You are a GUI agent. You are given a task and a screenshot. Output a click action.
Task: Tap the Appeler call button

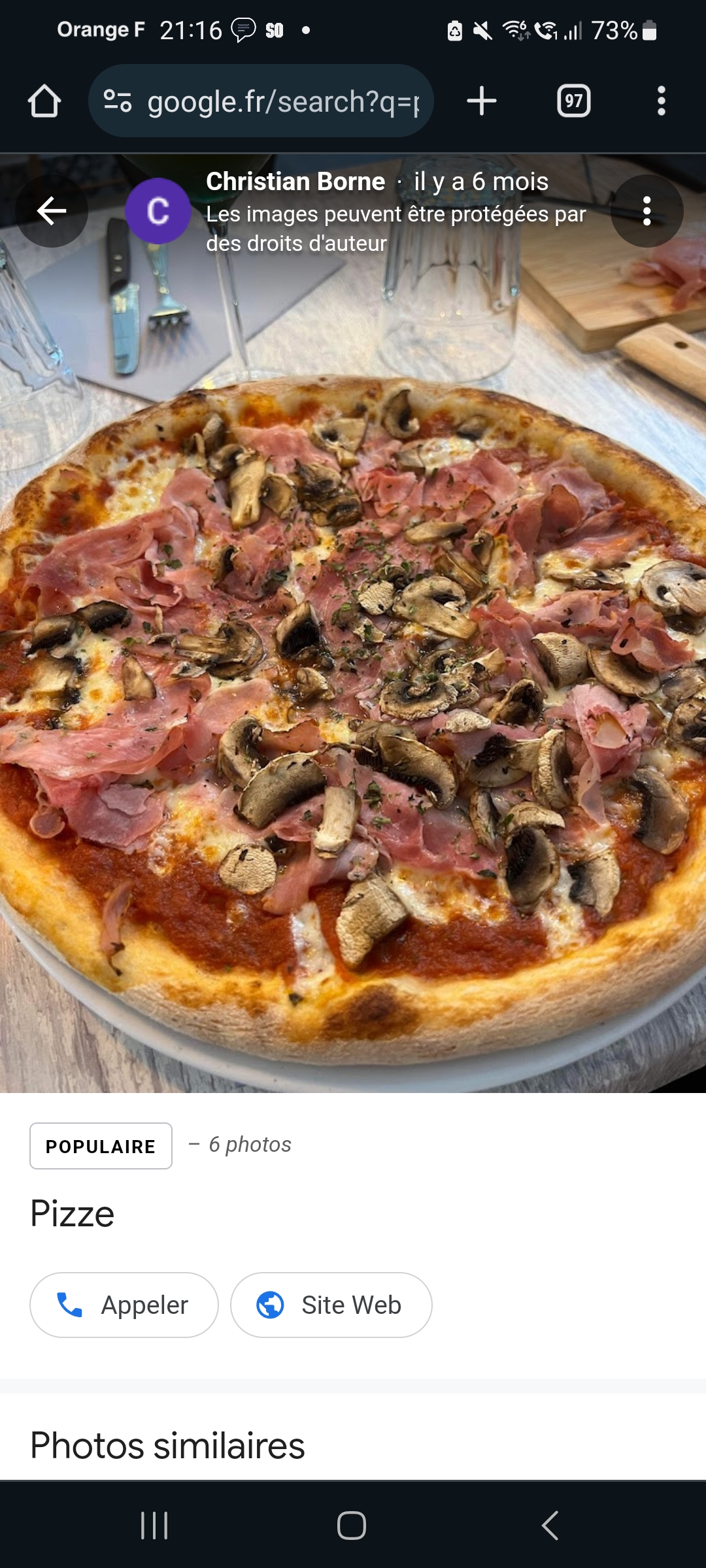(124, 1305)
